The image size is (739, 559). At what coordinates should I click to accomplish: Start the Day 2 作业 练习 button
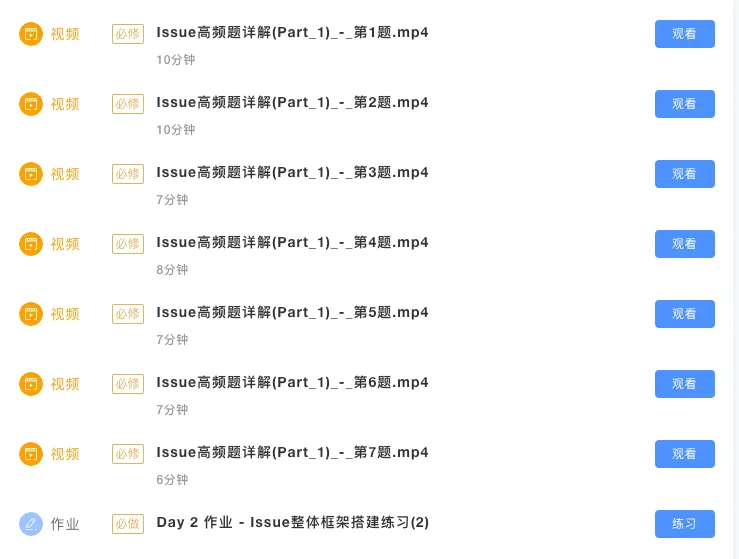(684, 524)
